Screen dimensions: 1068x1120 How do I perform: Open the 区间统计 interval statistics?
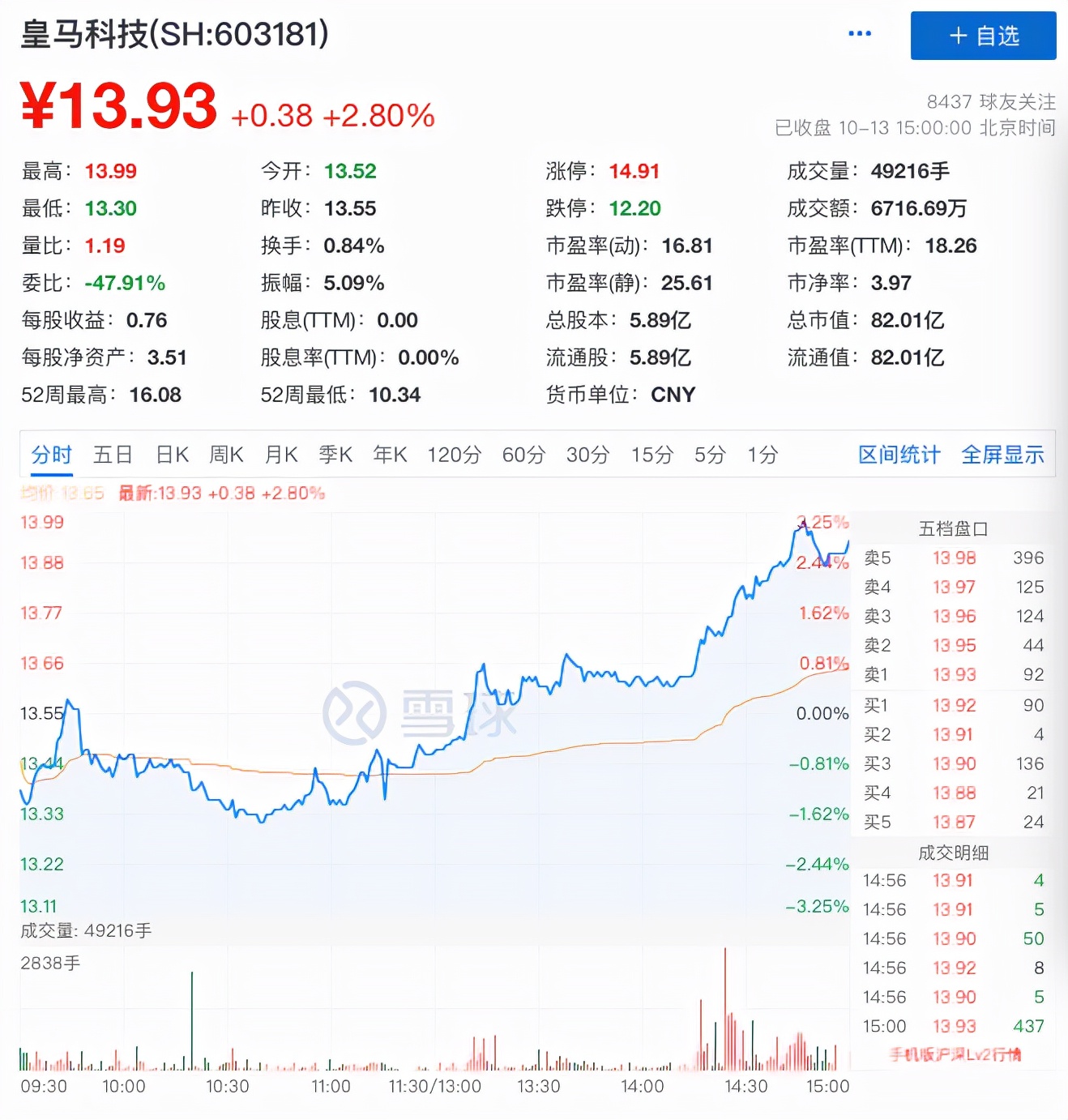(898, 455)
